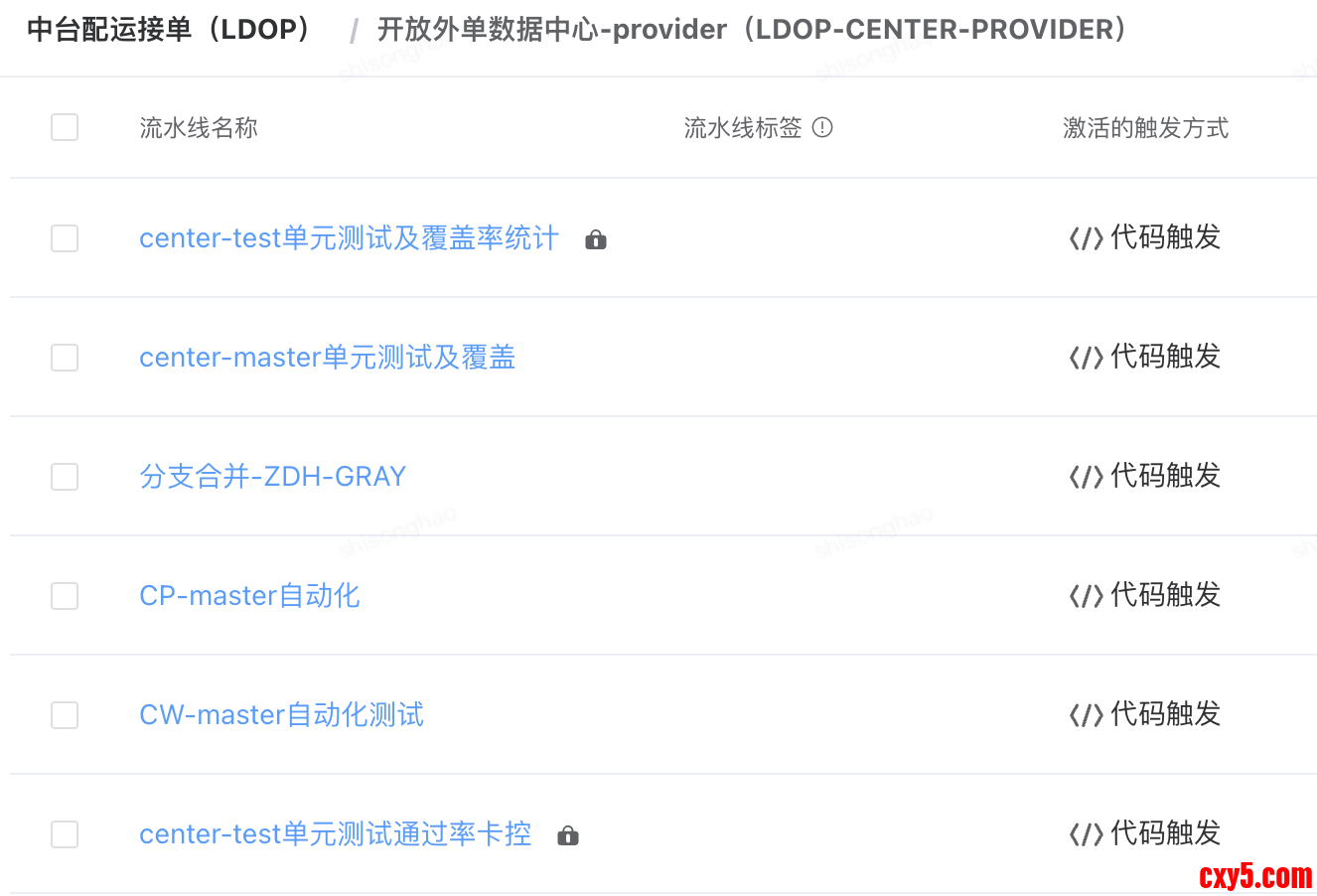Image resolution: width=1317 pixels, height=896 pixels.
Task: Open the center-test单元测试及覆盖率统计 pipeline
Action: click(349, 238)
